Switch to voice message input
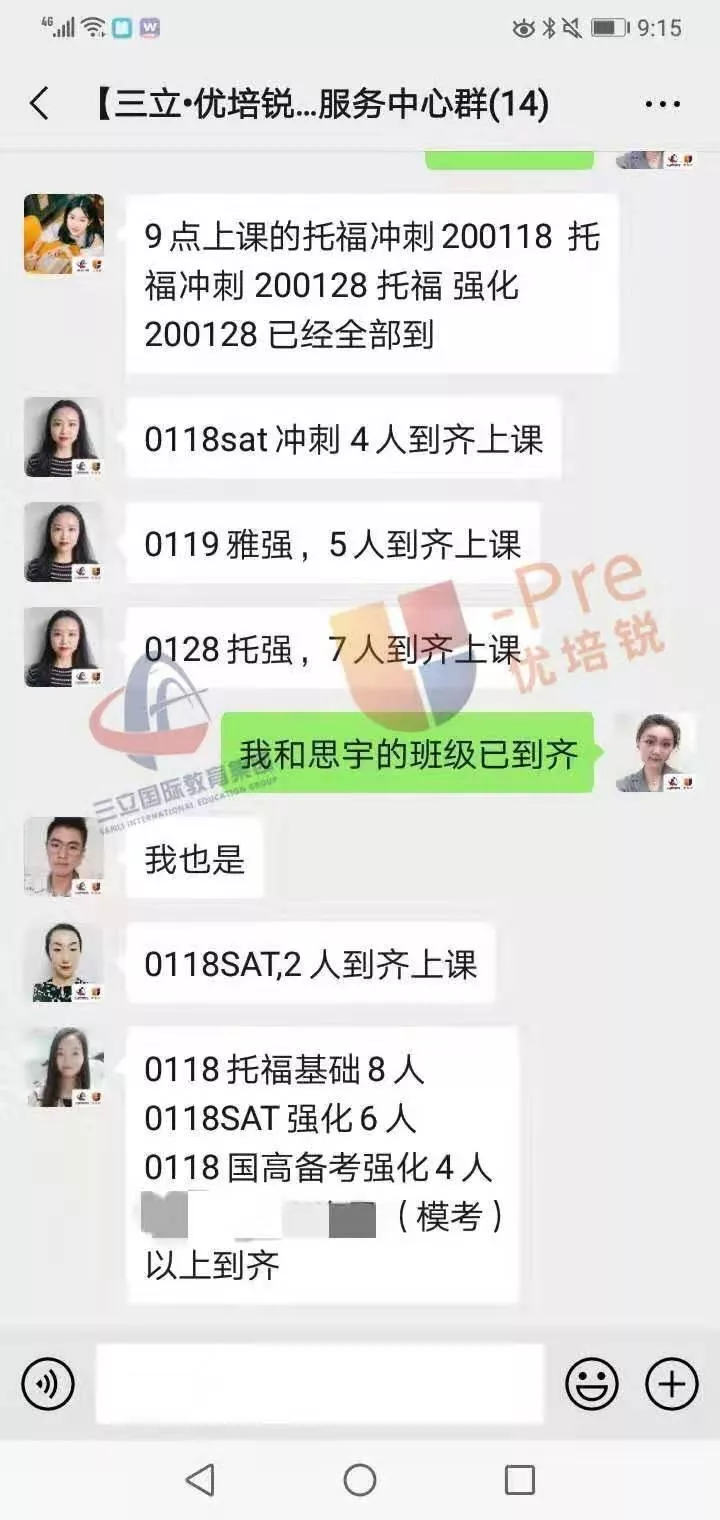 click(x=48, y=1384)
